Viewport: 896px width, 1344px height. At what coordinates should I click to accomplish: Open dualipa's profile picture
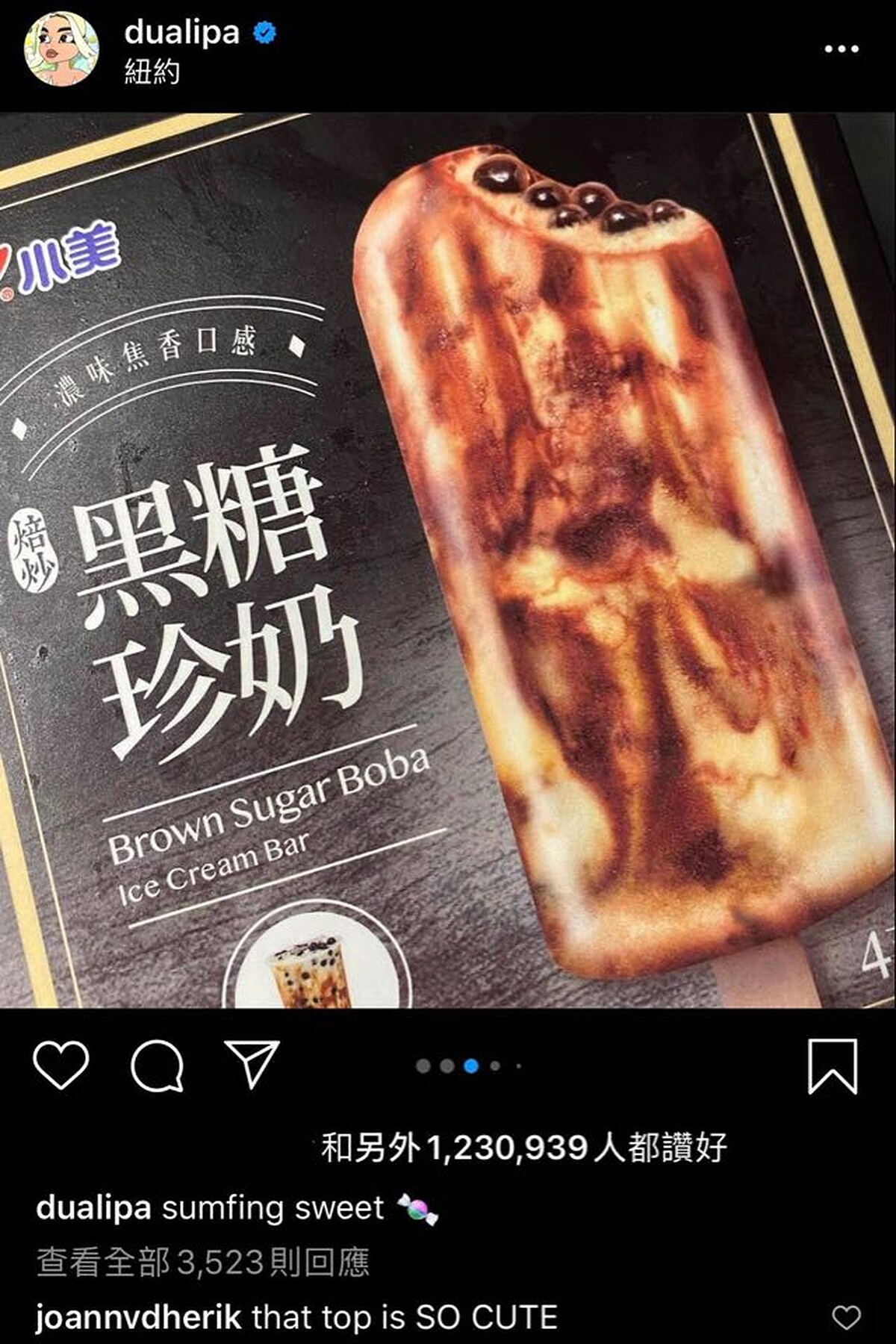coord(61,49)
